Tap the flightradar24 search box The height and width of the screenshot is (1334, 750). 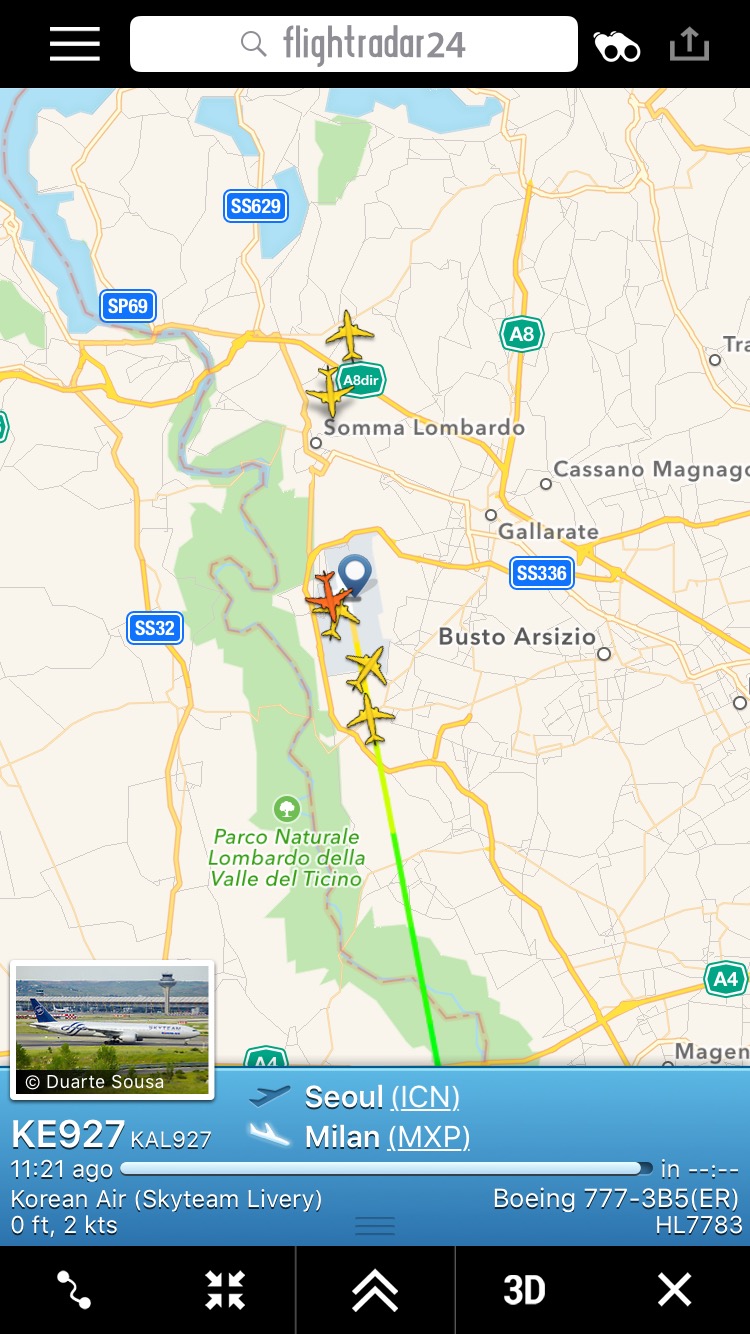click(x=354, y=44)
